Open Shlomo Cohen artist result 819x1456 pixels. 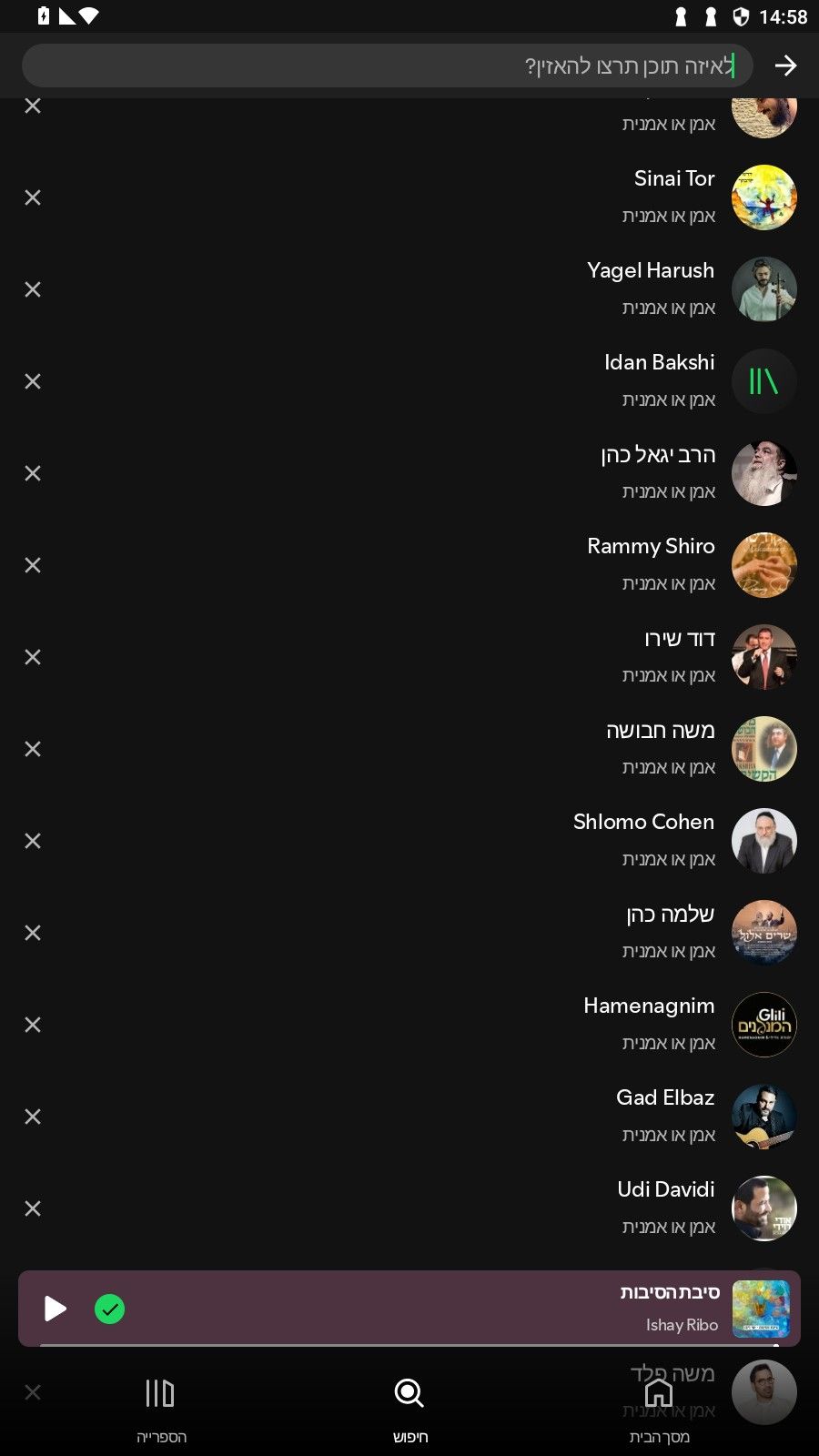point(409,841)
